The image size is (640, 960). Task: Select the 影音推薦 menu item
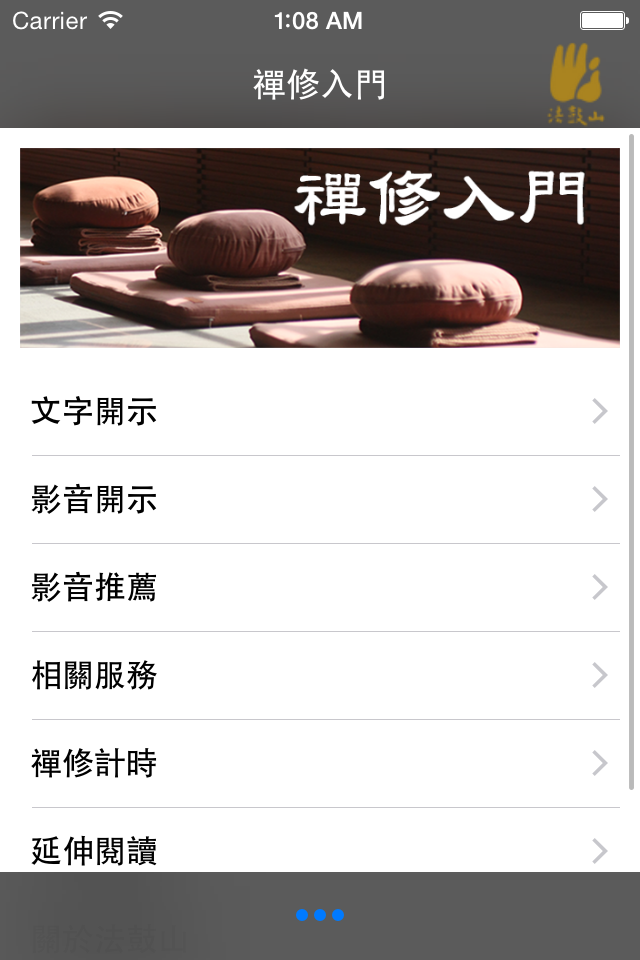(x=320, y=588)
